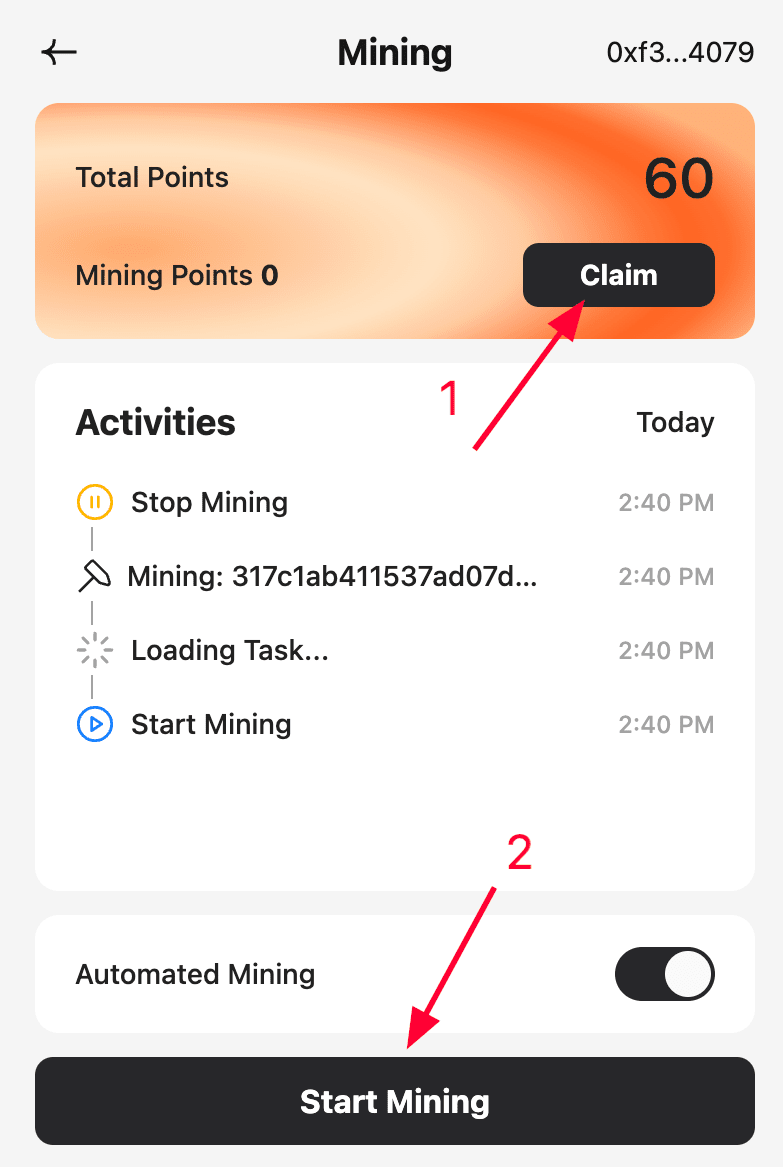Go back with the arrow icon
783x1167 pixels.
[59, 53]
